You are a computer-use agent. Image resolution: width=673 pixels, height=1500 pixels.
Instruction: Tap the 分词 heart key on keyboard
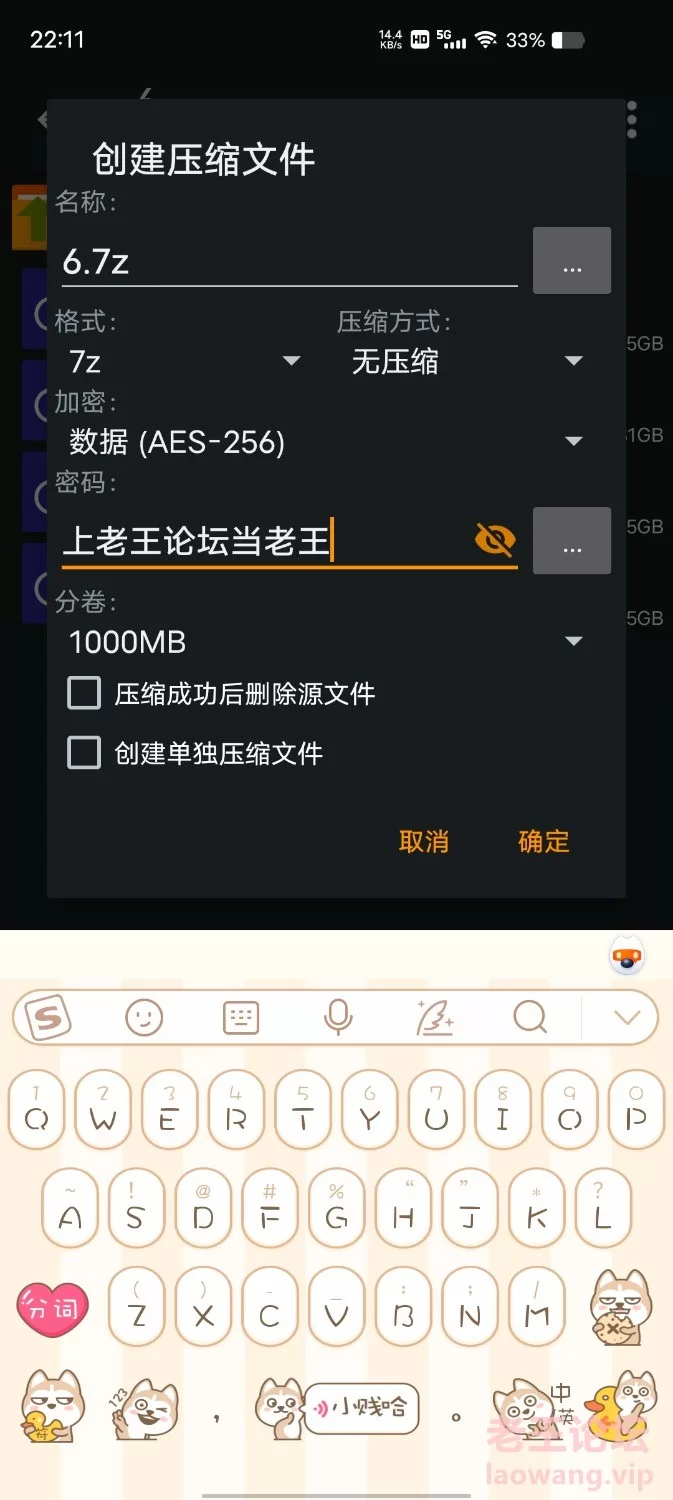(52, 1308)
